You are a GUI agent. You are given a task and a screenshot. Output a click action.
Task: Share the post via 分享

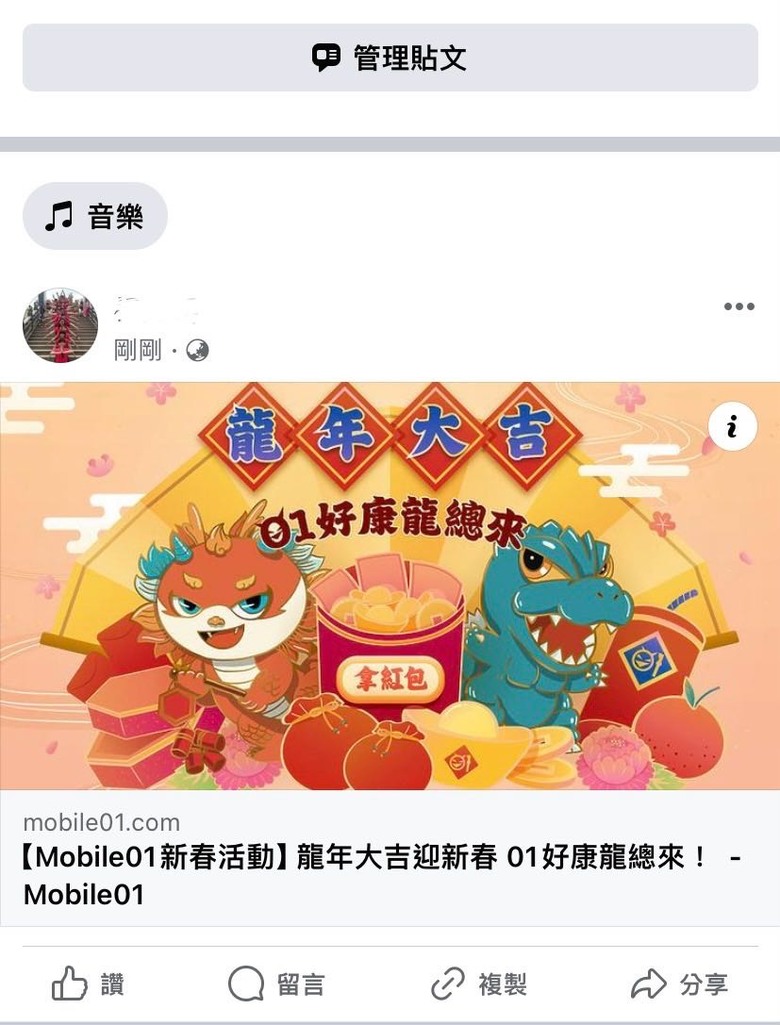tap(680, 985)
